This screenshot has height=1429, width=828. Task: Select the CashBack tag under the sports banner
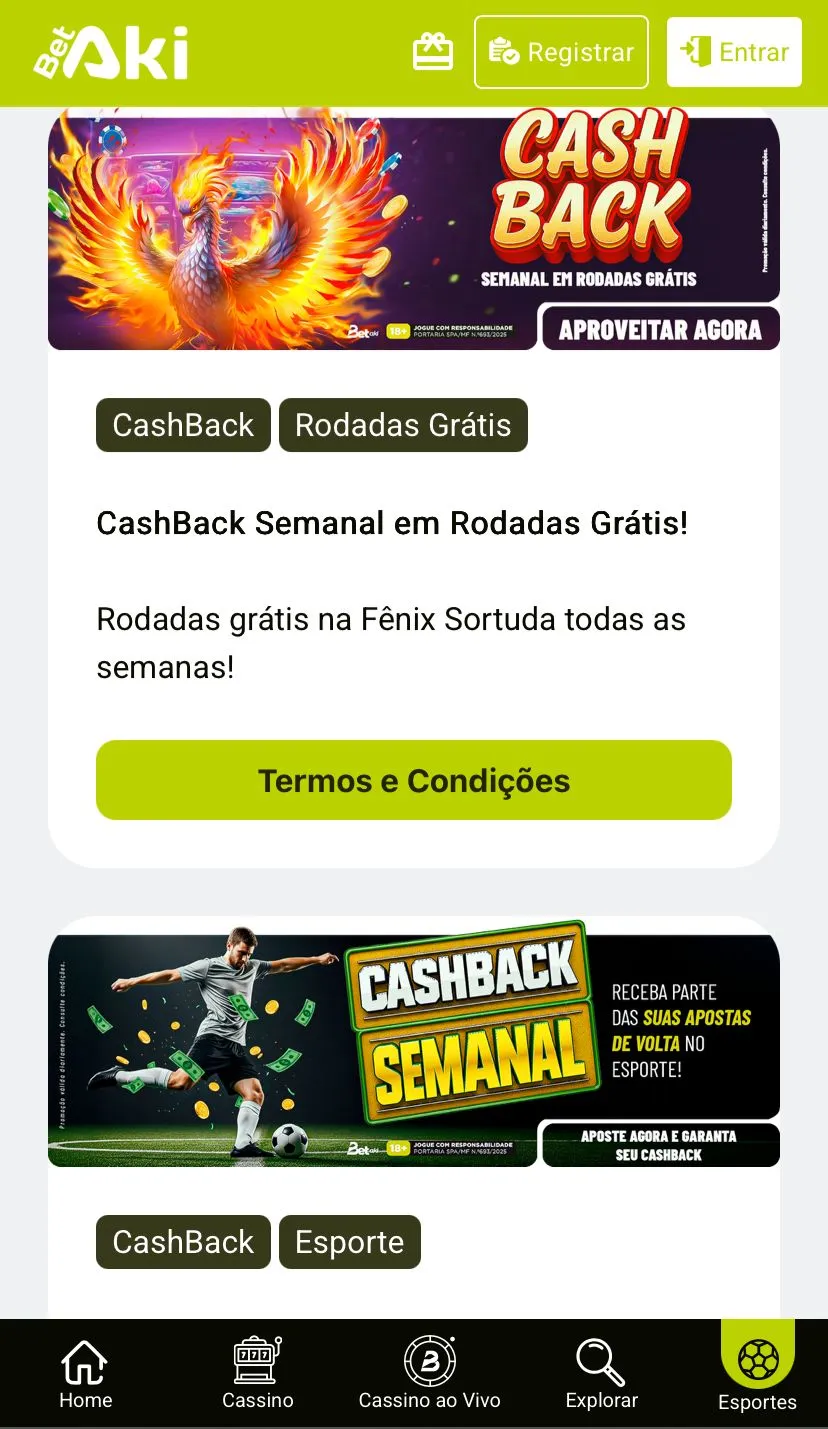pyautogui.click(x=182, y=1241)
